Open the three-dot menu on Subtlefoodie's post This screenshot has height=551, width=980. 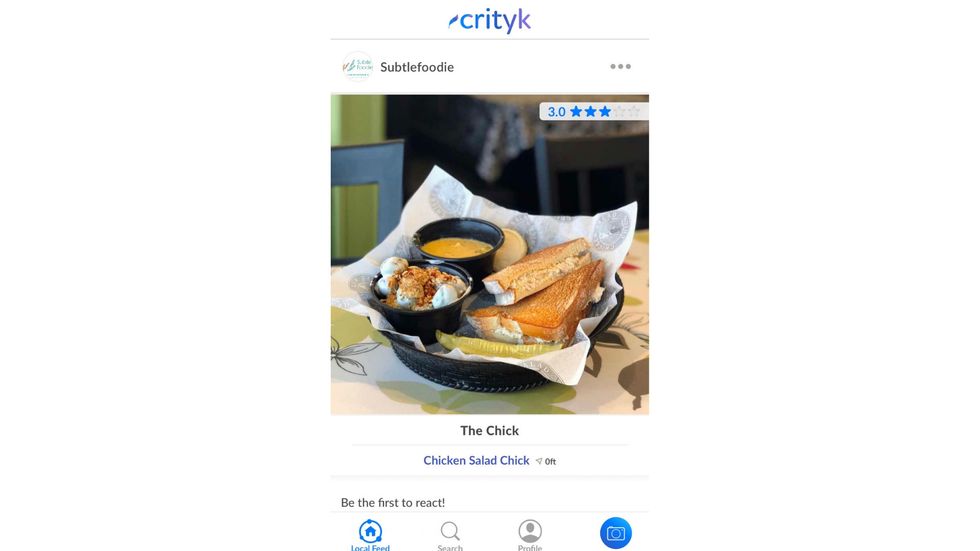click(x=620, y=67)
